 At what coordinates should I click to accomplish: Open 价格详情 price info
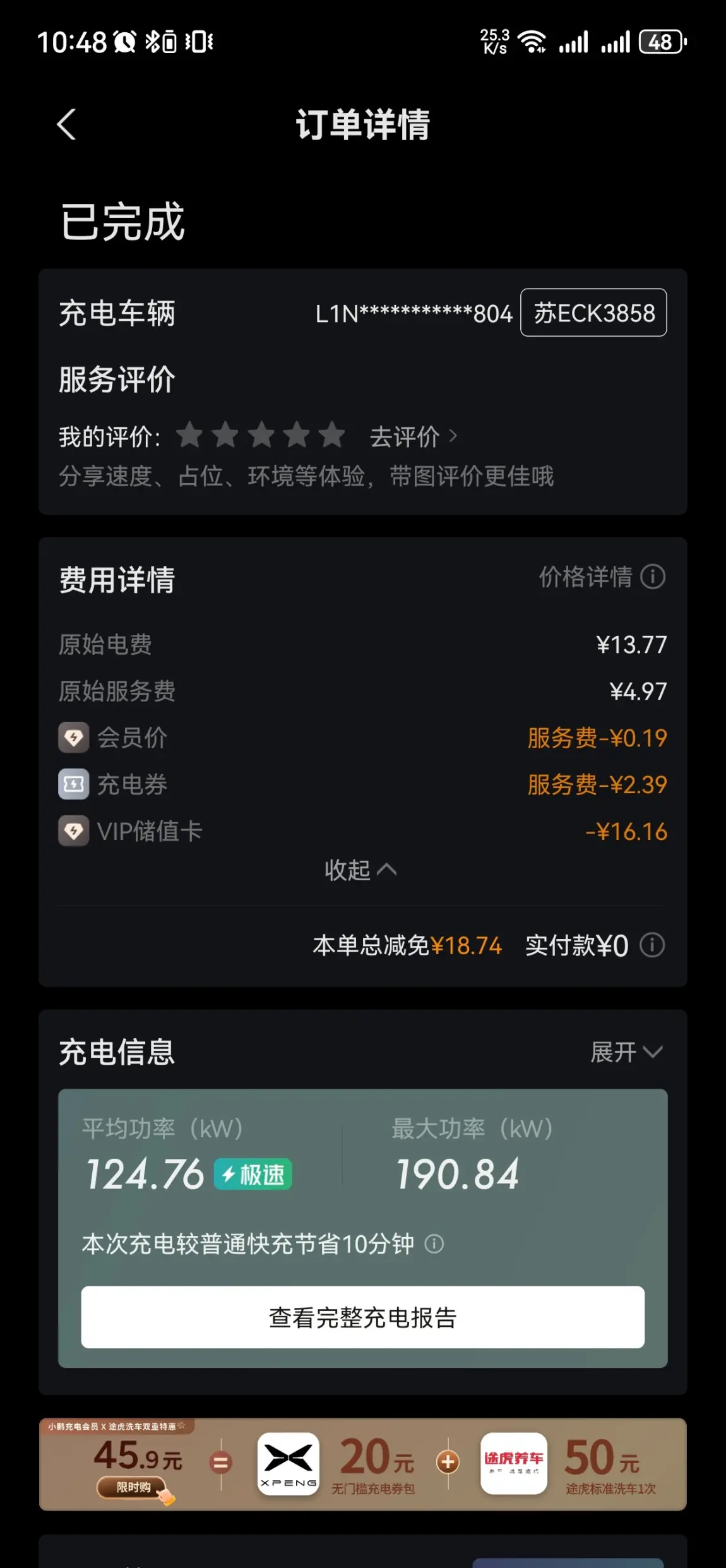[x=602, y=577]
